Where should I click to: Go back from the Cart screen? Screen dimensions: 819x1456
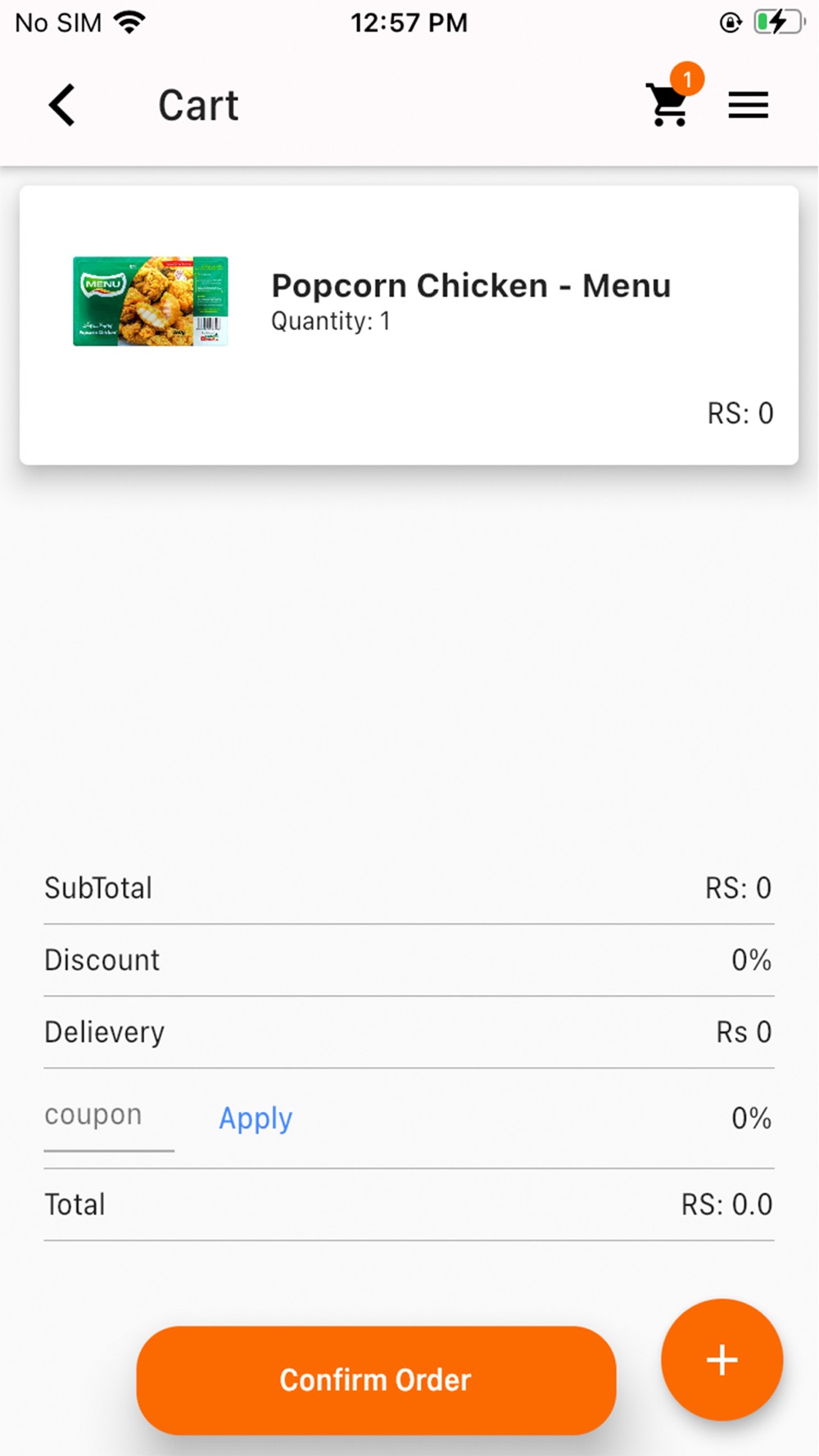(x=62, y=106)
